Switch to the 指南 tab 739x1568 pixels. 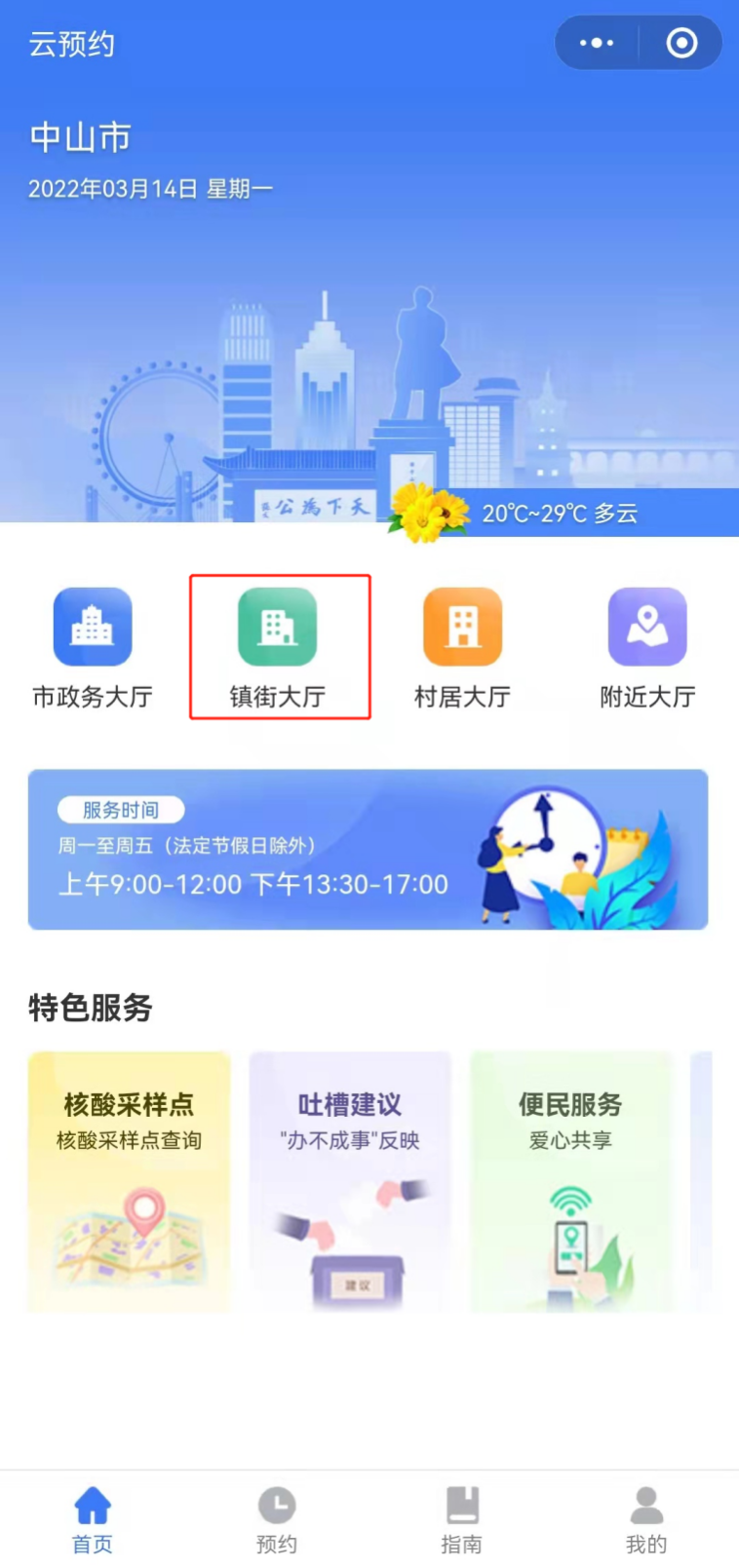coord(461,1518)
